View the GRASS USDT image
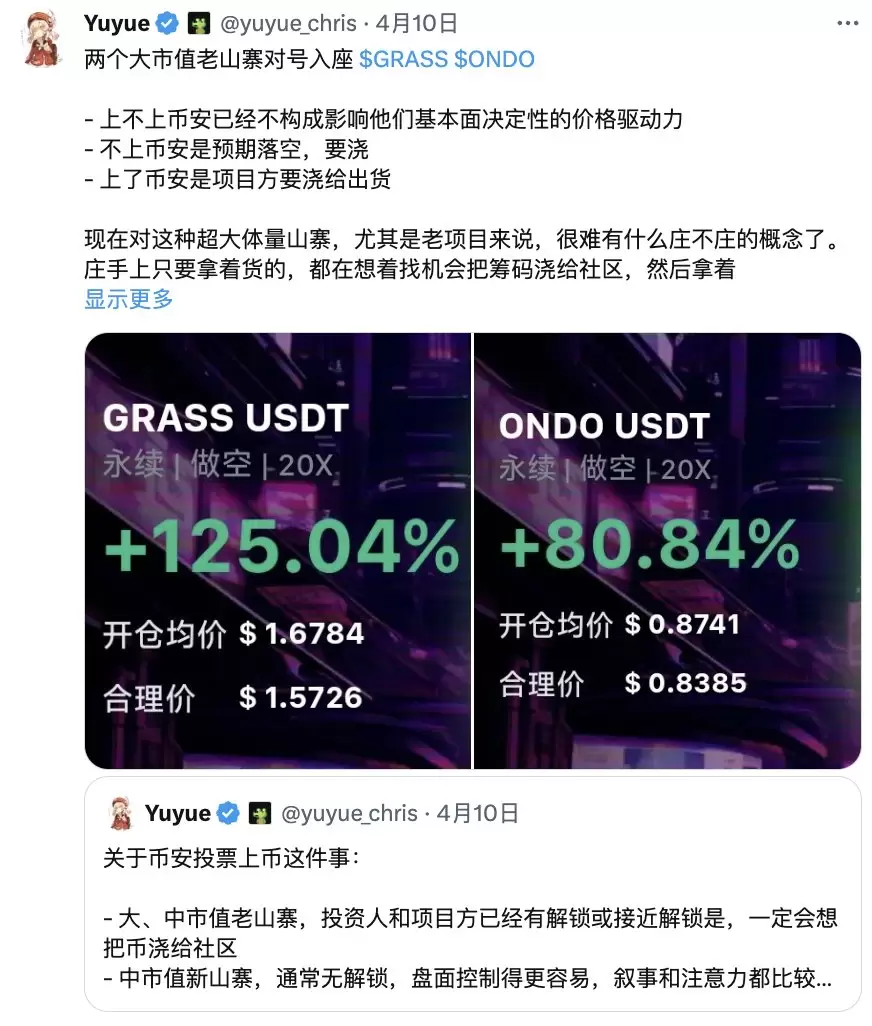 click(x=277, y=550)
